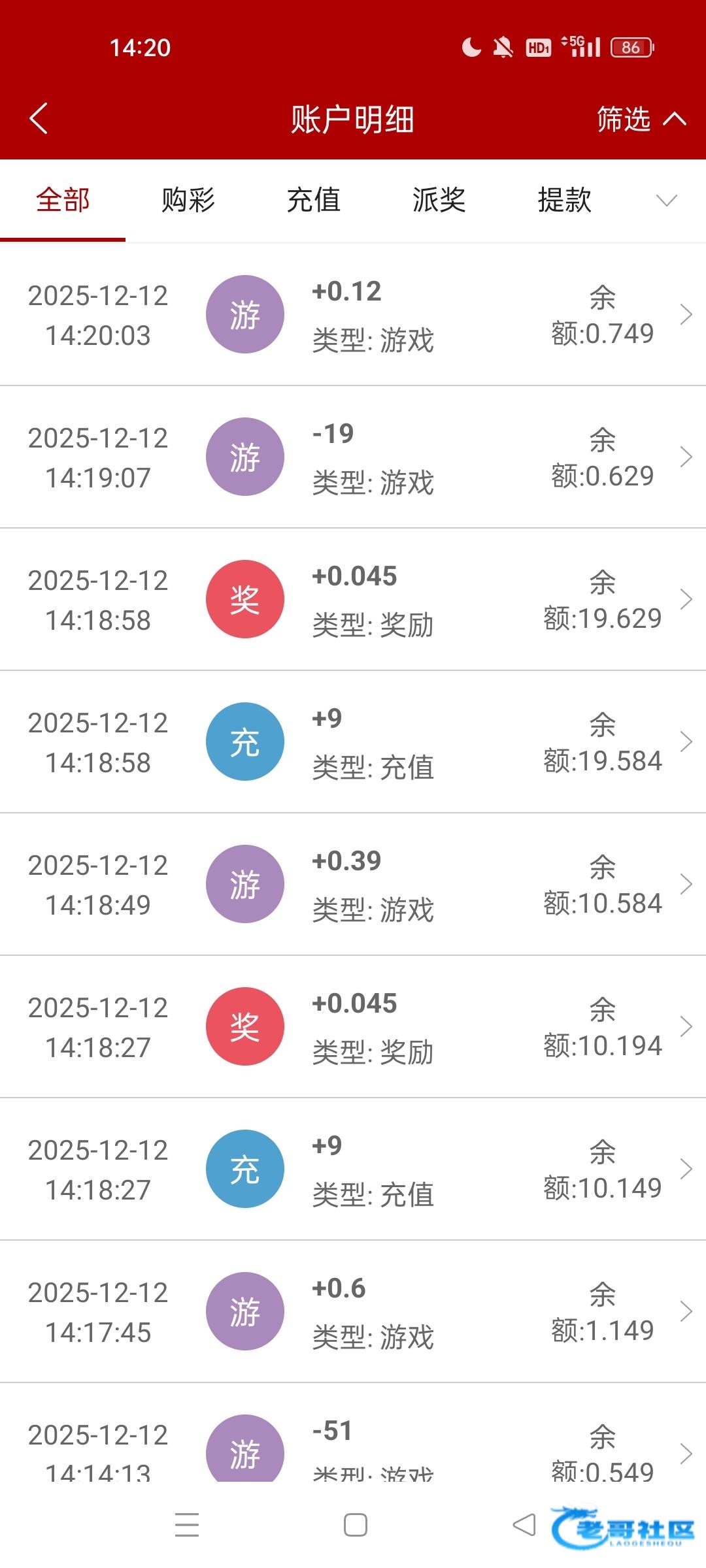Tap the system home button

click(x=355, y=1526)
